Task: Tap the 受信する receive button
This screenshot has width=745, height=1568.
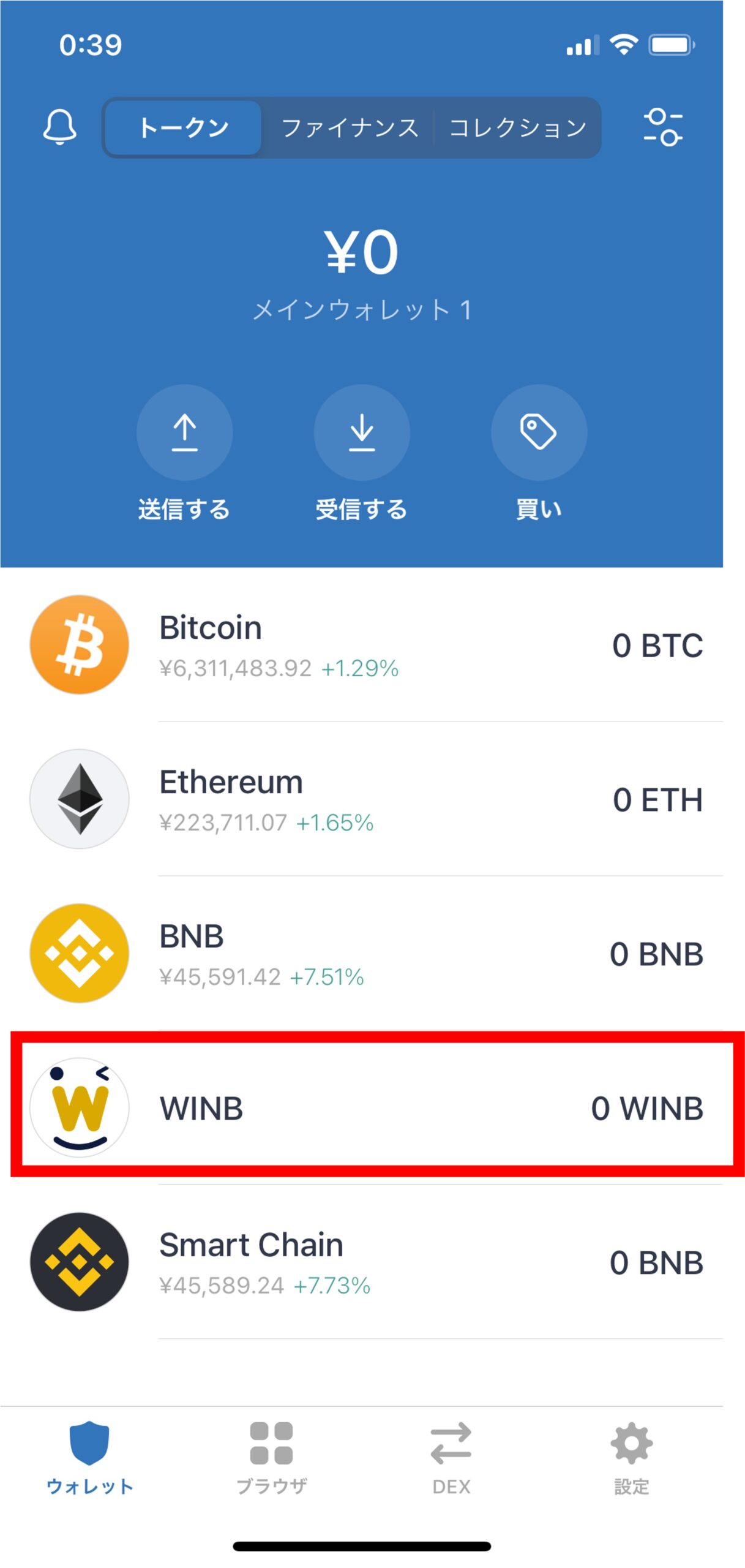Action: tap(362, 453)
